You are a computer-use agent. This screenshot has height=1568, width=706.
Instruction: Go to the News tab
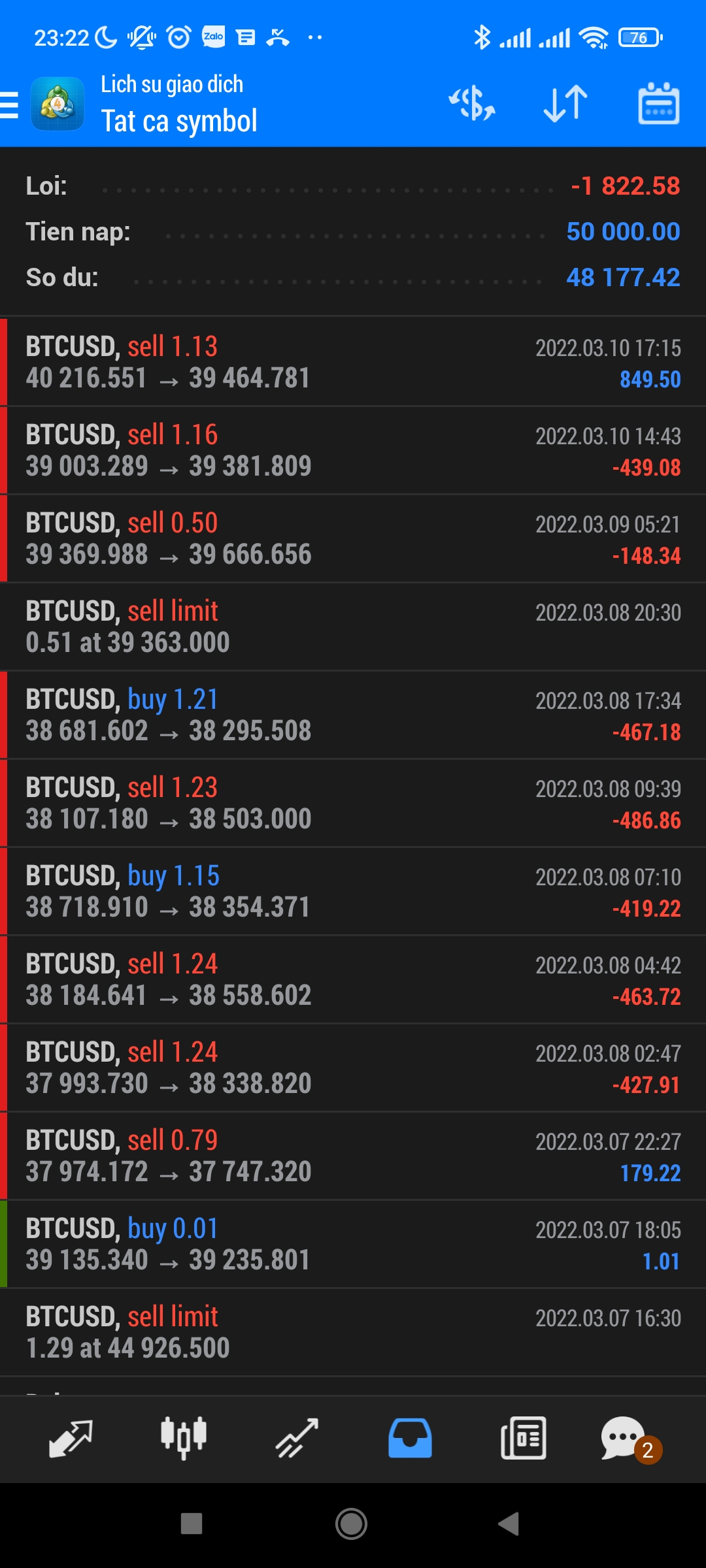[523, 1439]
